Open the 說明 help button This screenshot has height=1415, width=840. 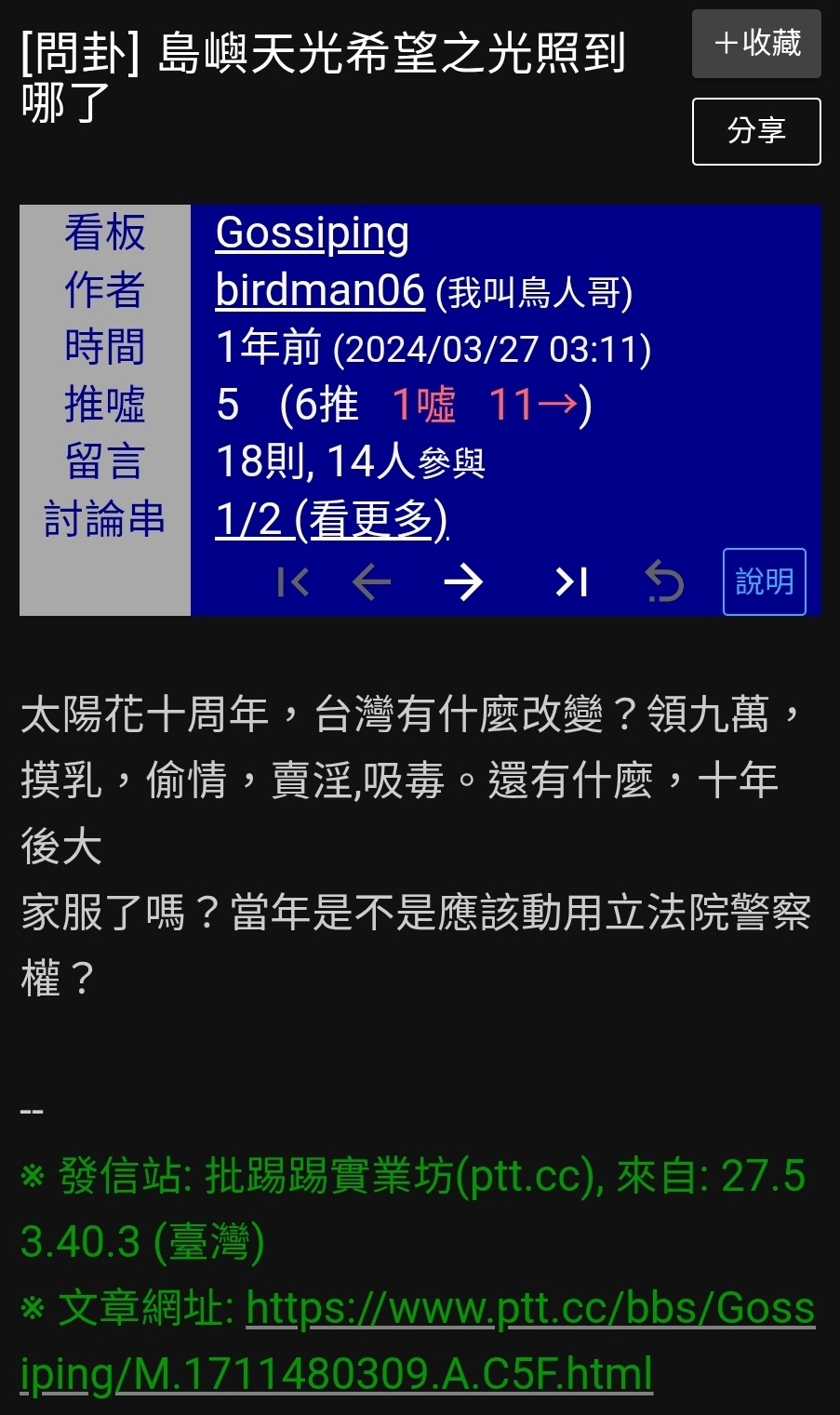pos(765,582)
